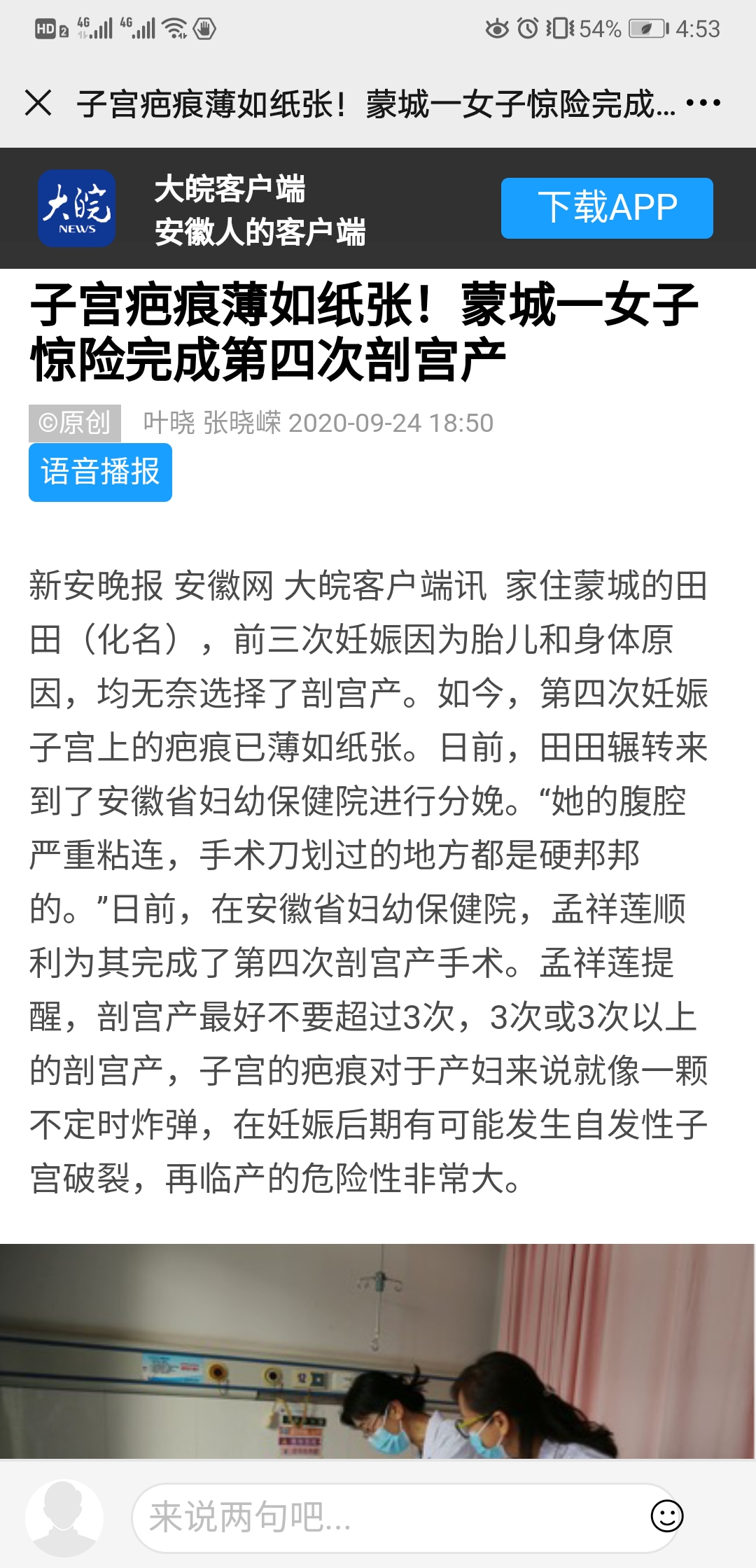Start 语音播报 audio reading
Viewport: 756px width, 1568px height.
point(100,472)
